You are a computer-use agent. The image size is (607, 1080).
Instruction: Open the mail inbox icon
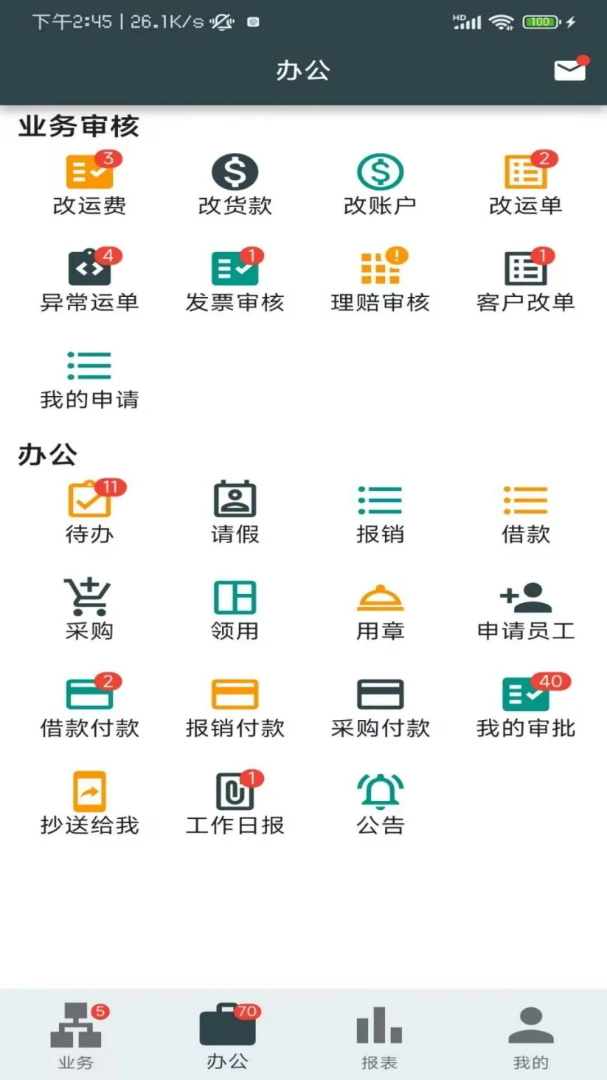tap(570, 70)
